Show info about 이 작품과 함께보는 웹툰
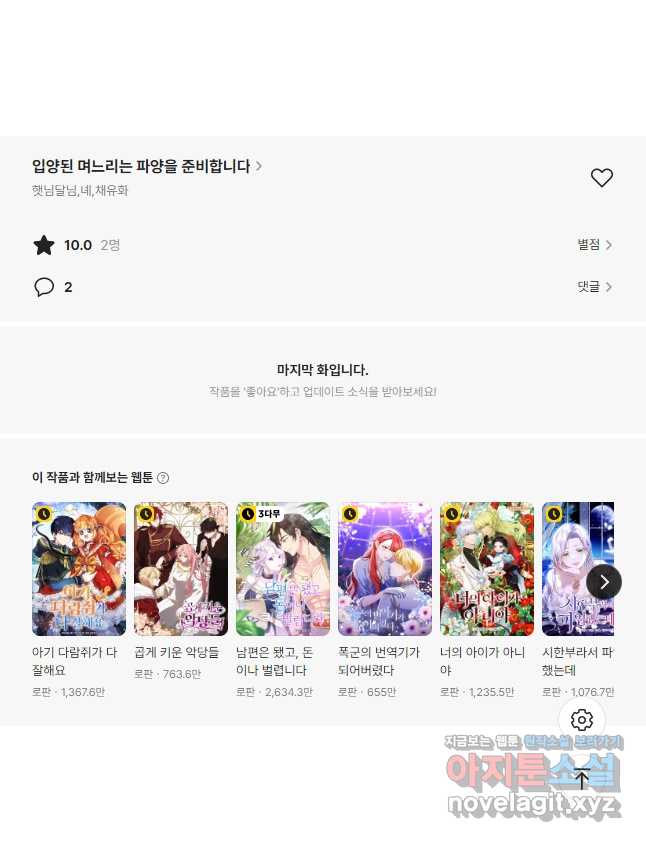 pyautogui.click(x=163, y=478)
